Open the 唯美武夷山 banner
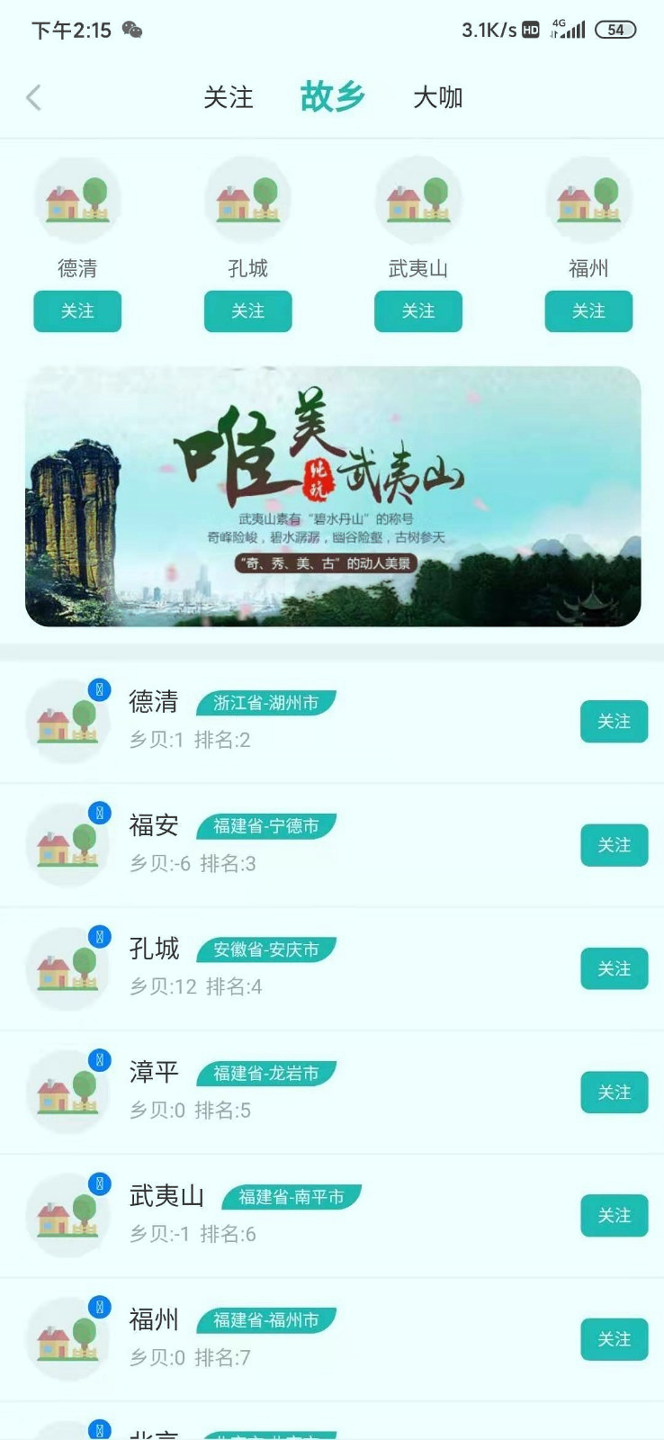664x1440 pixels. [332, 496]
